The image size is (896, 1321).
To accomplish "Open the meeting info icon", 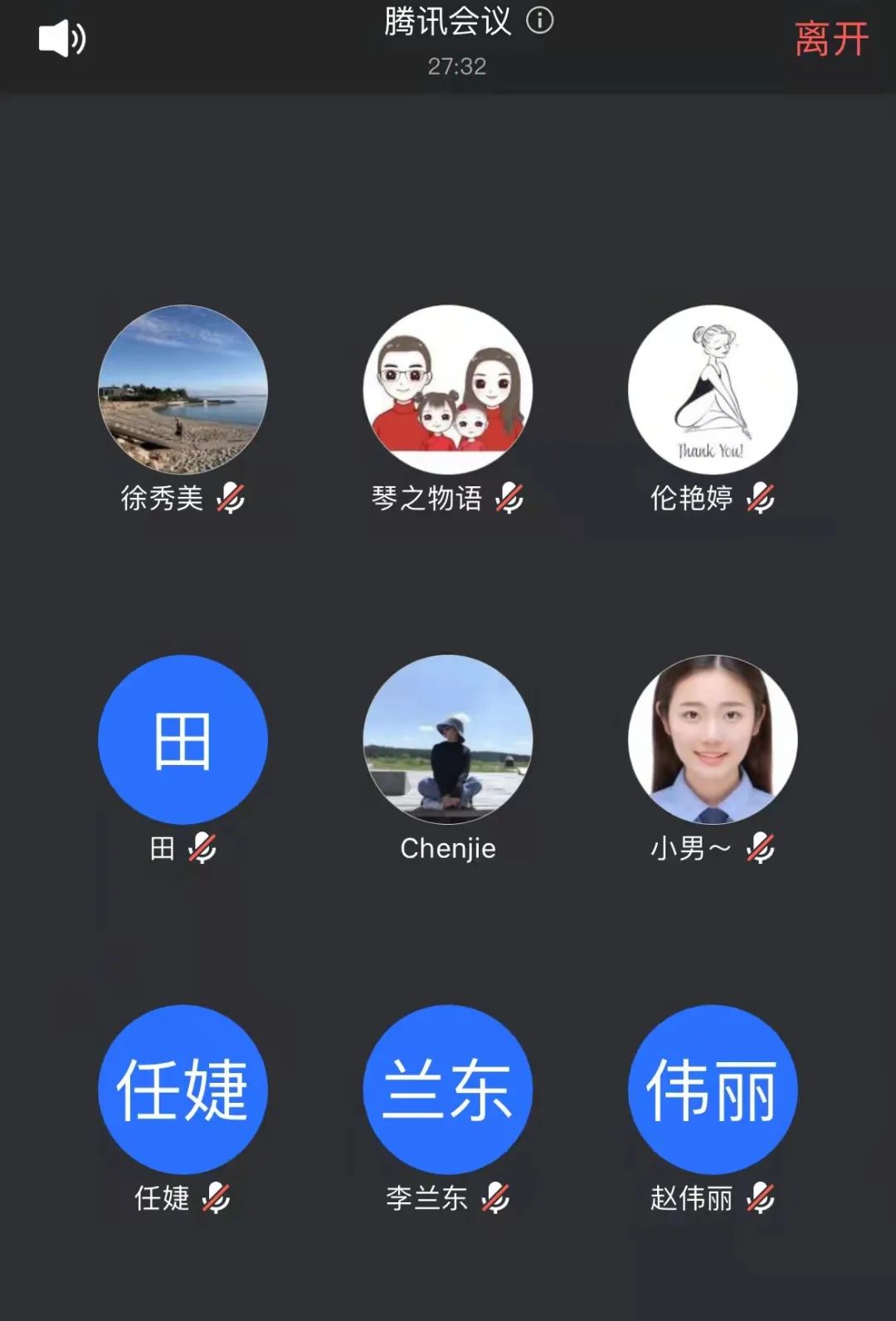I will [540, 20].
